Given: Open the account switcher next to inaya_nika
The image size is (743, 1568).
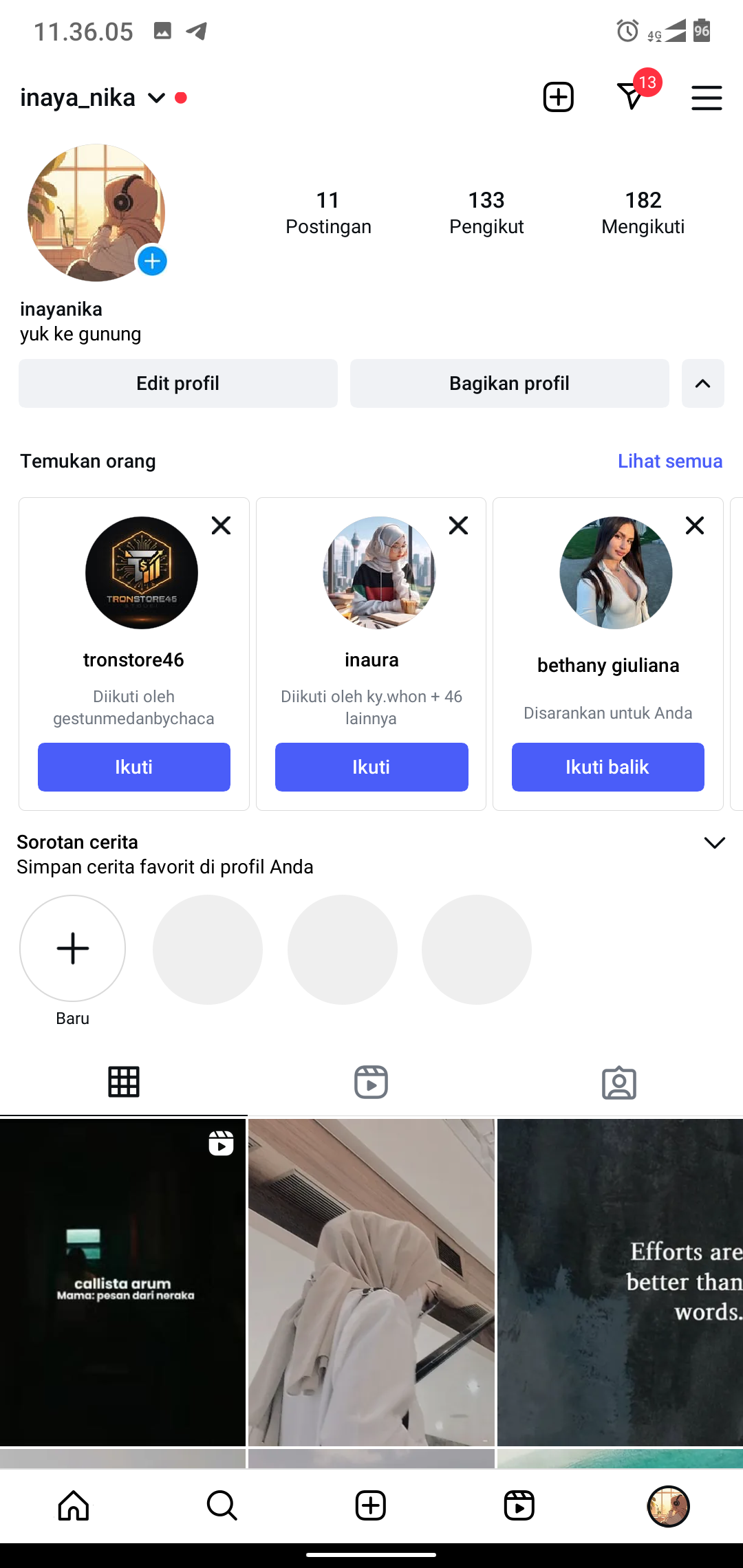Looking at the screenshot, I should pos(157,98).
